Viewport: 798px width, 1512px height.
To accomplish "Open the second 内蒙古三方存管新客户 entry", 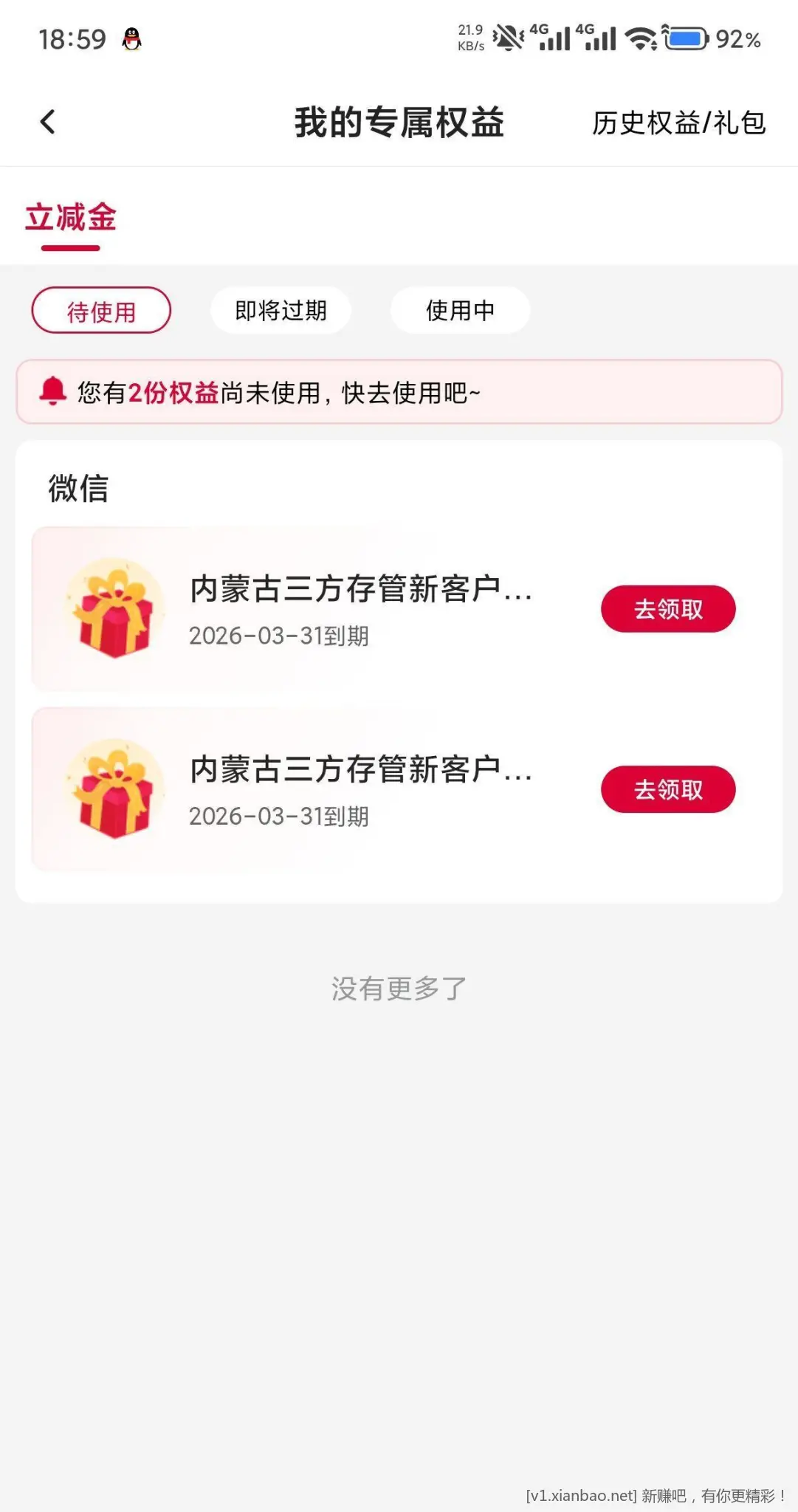I will click(x=360, y=771).
